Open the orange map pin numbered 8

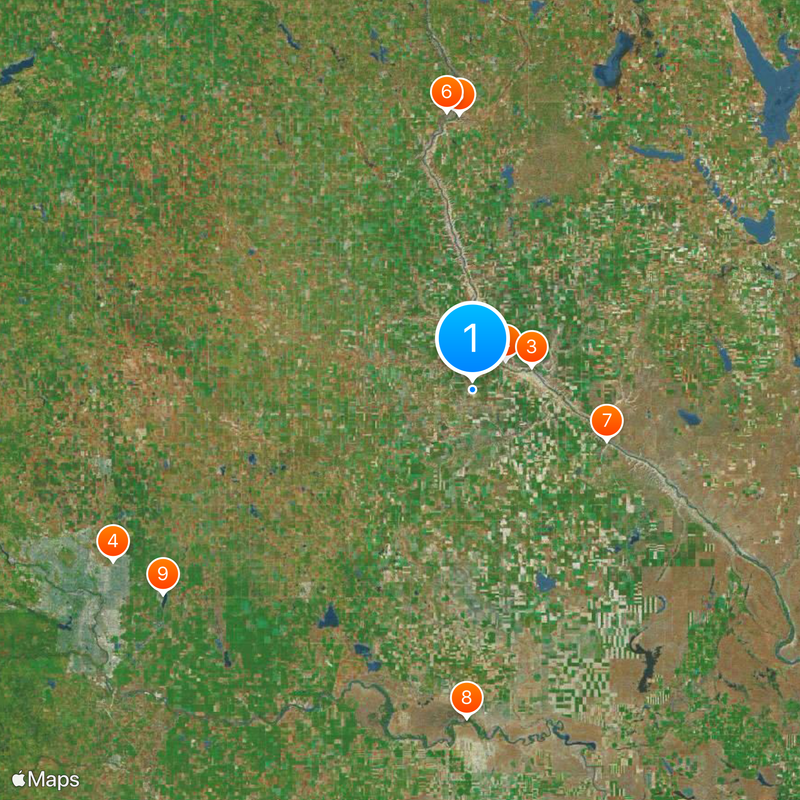click(466, 697)
